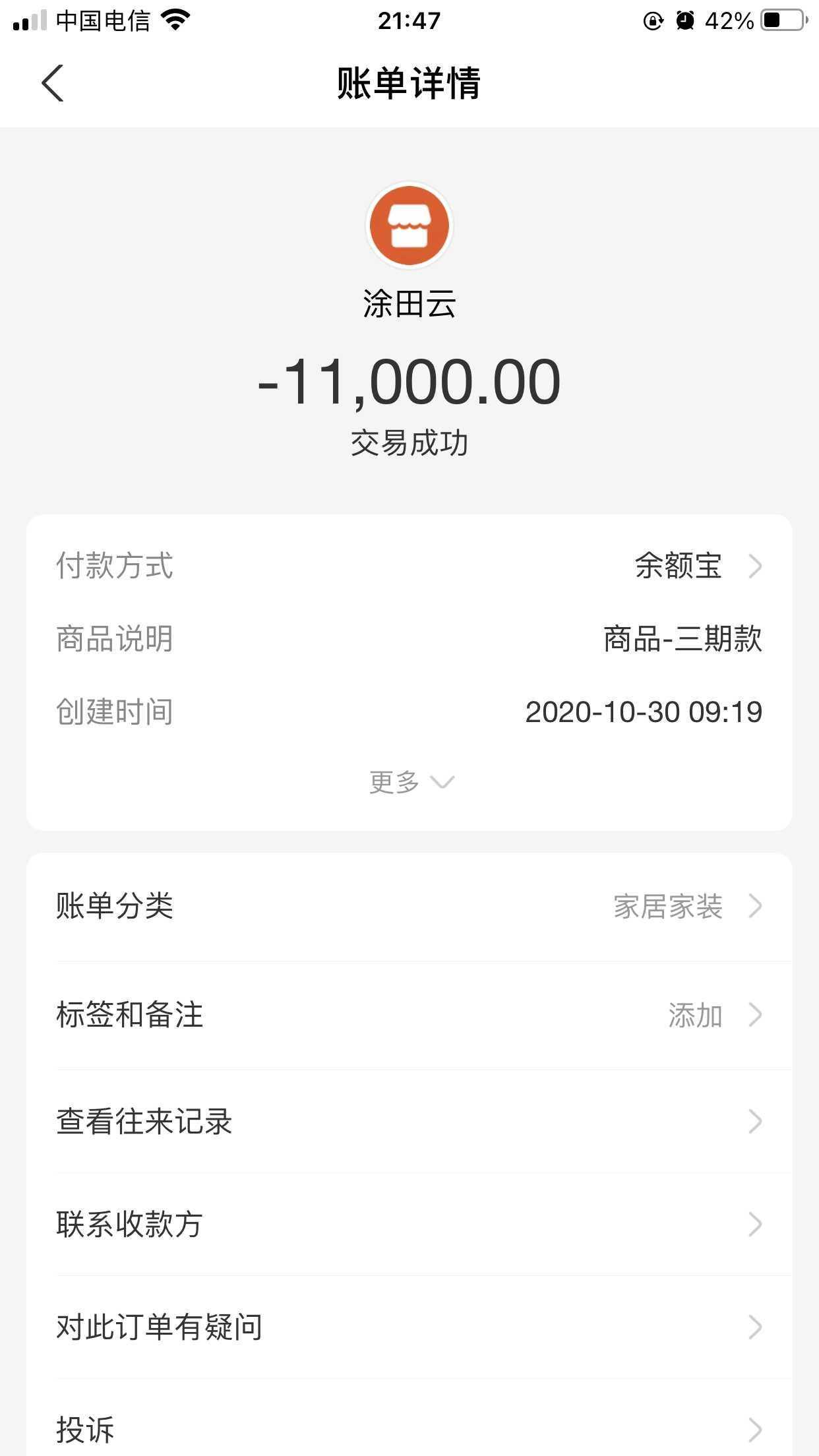Tap 投诉 to file a complaint
Viewport: 819px width, 1456px height.
pos(409,1430)
